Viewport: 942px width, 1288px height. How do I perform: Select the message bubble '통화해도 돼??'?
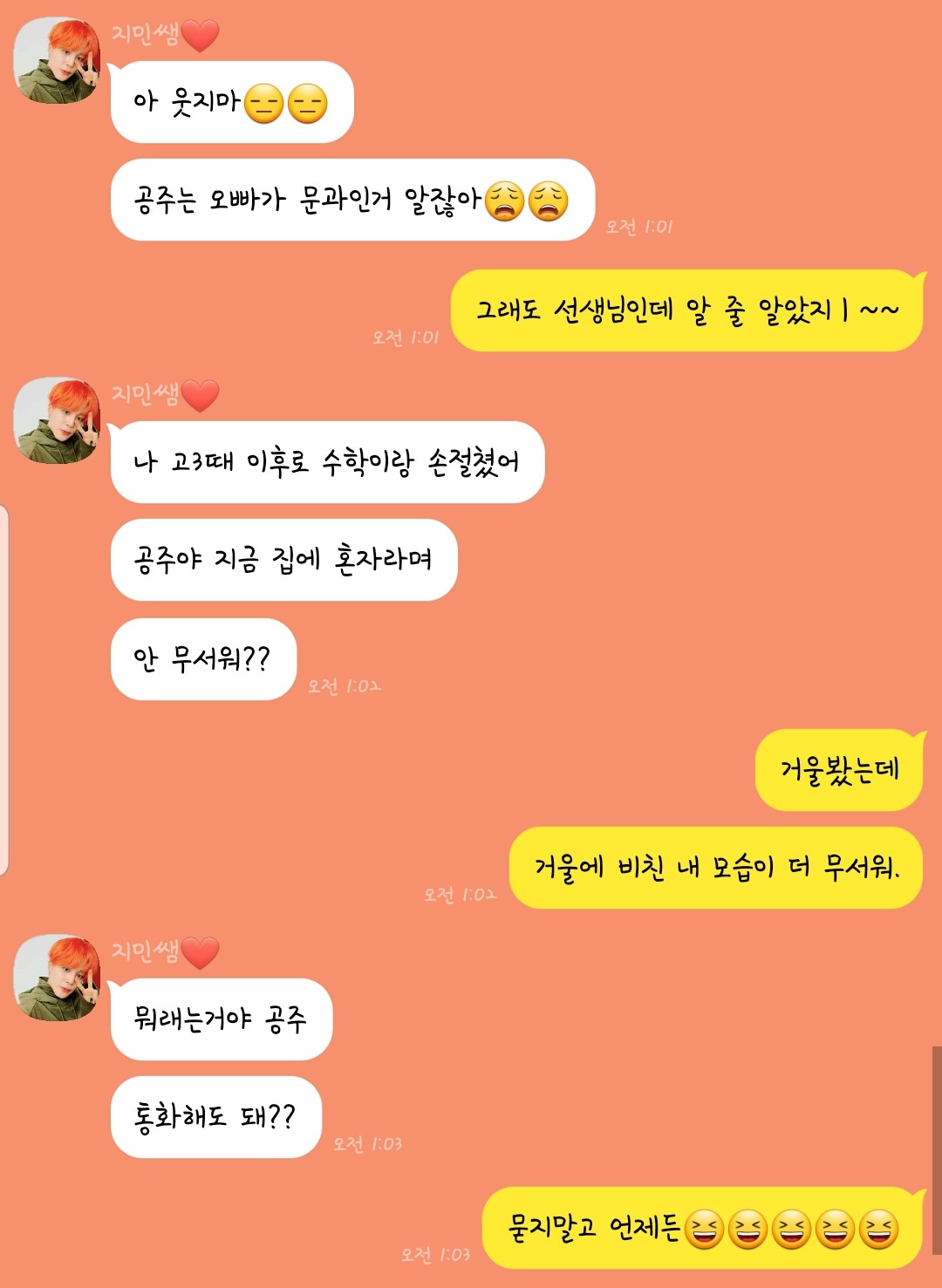click(214, 1116)
